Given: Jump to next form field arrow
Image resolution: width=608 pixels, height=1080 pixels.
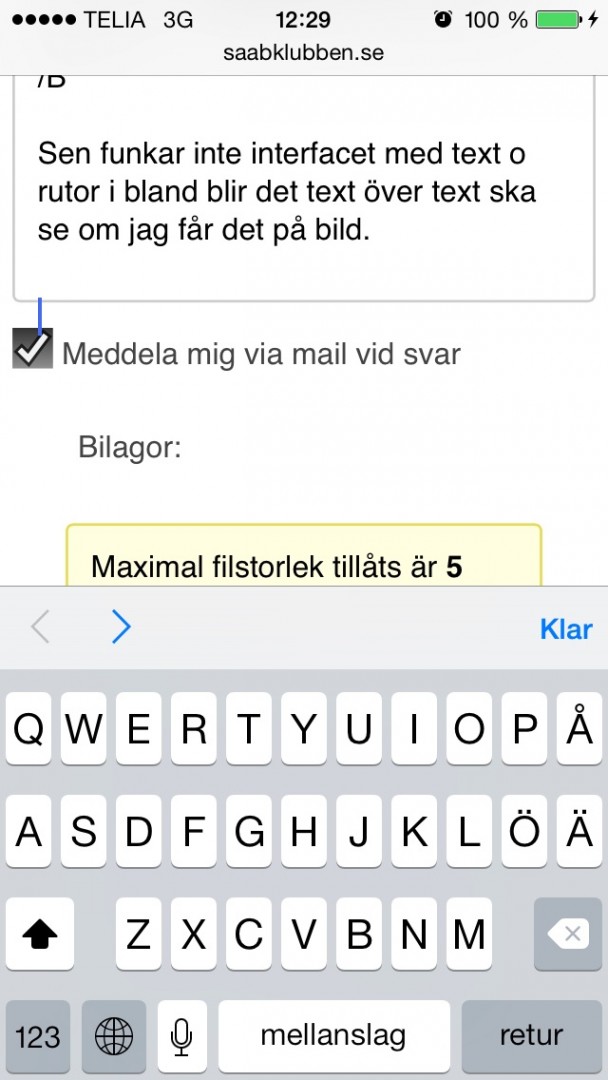Looking at the screenshot, I should 121,627.
